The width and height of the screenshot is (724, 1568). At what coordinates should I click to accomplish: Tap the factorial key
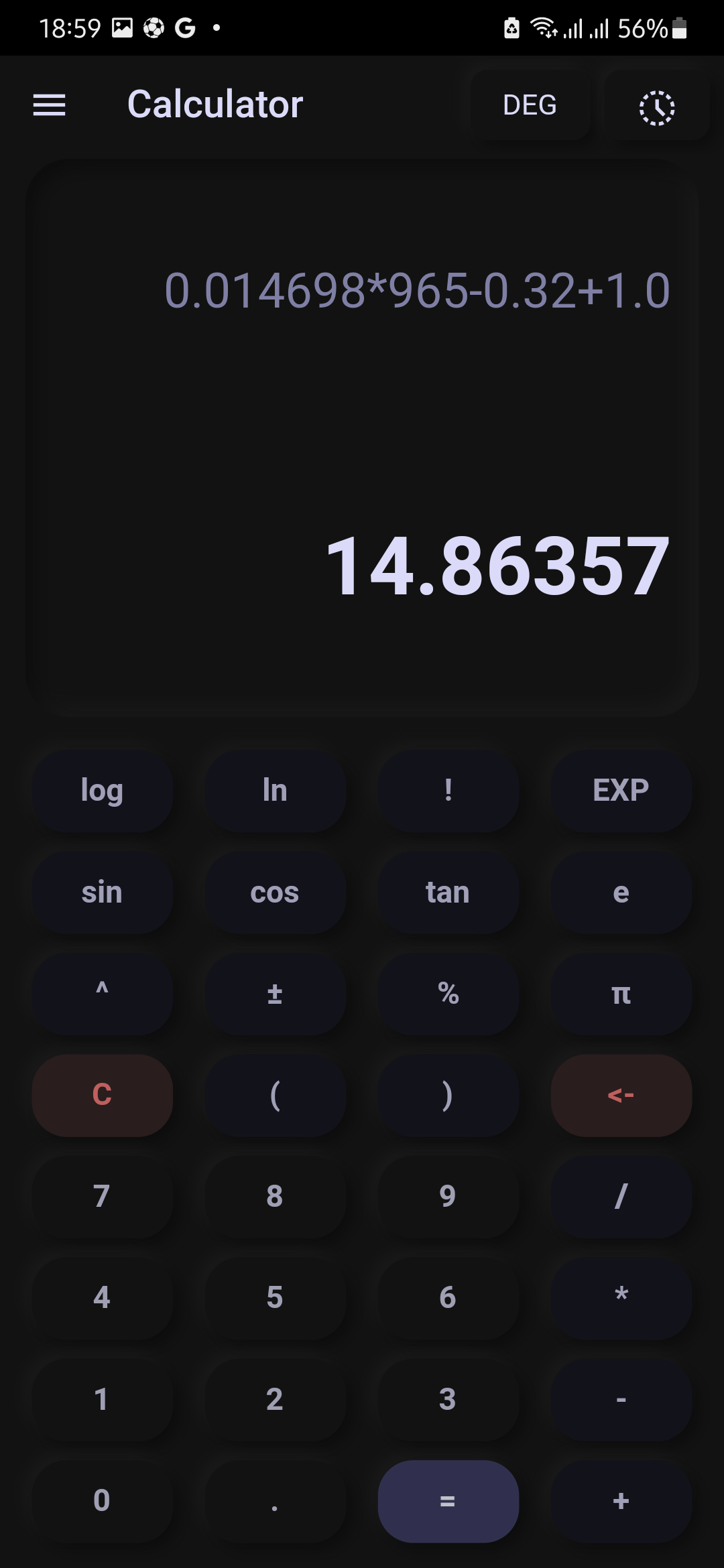tap(448, 791)
